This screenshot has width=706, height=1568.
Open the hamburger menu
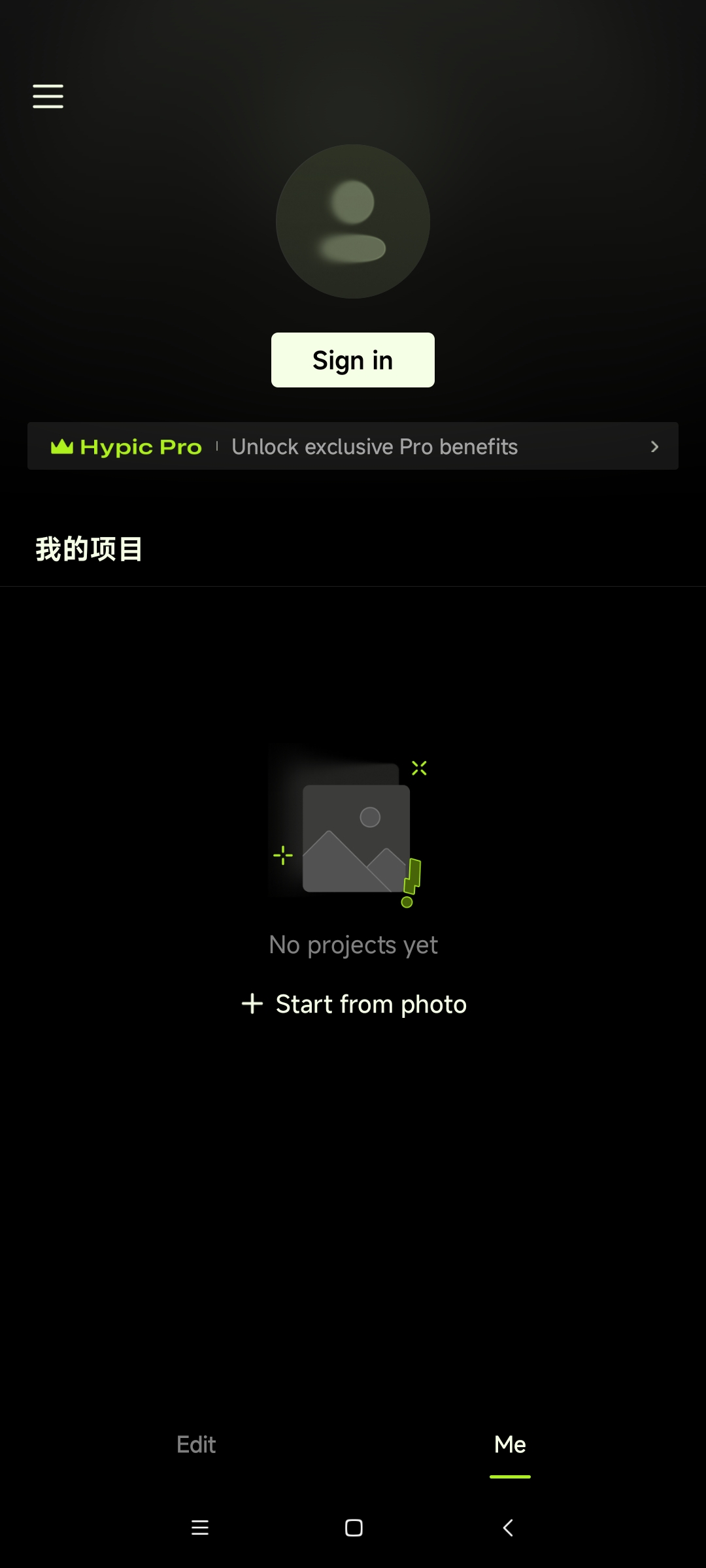[x=48, y=96]
